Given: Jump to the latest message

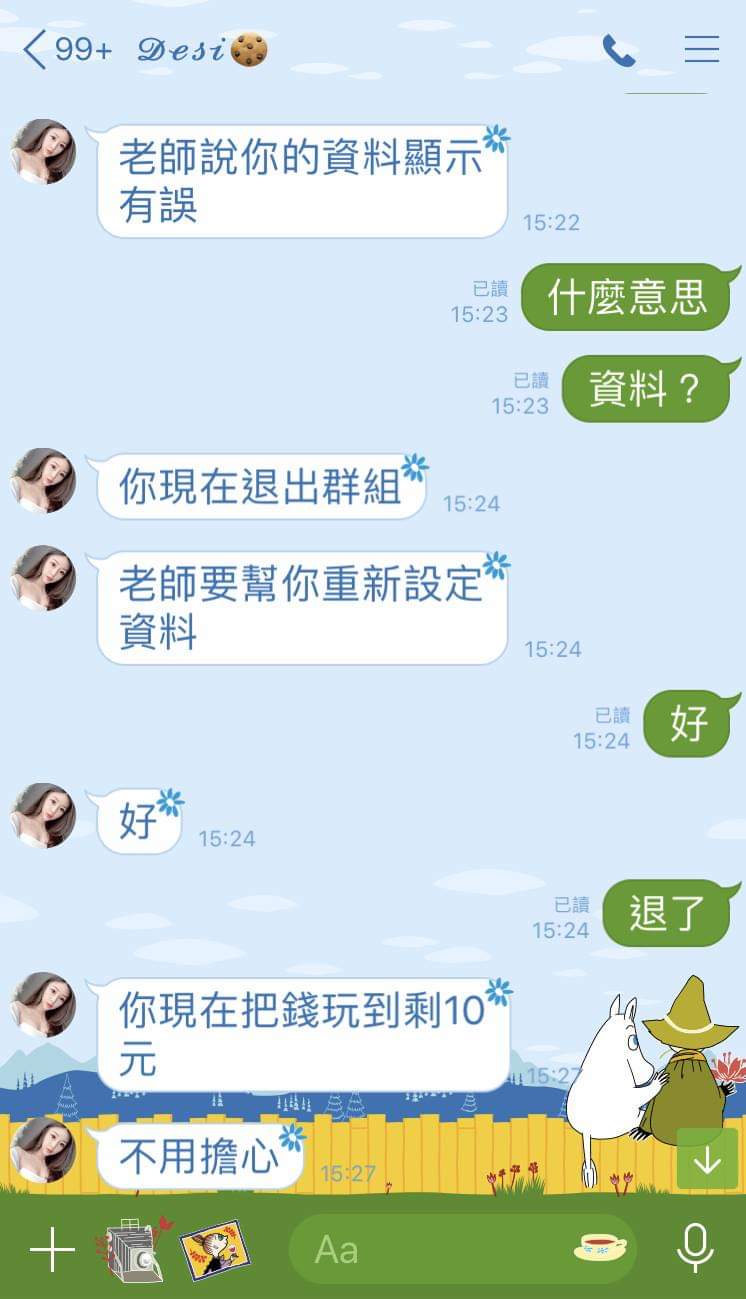Looking at the screenshot, I should pos(707,1160).
